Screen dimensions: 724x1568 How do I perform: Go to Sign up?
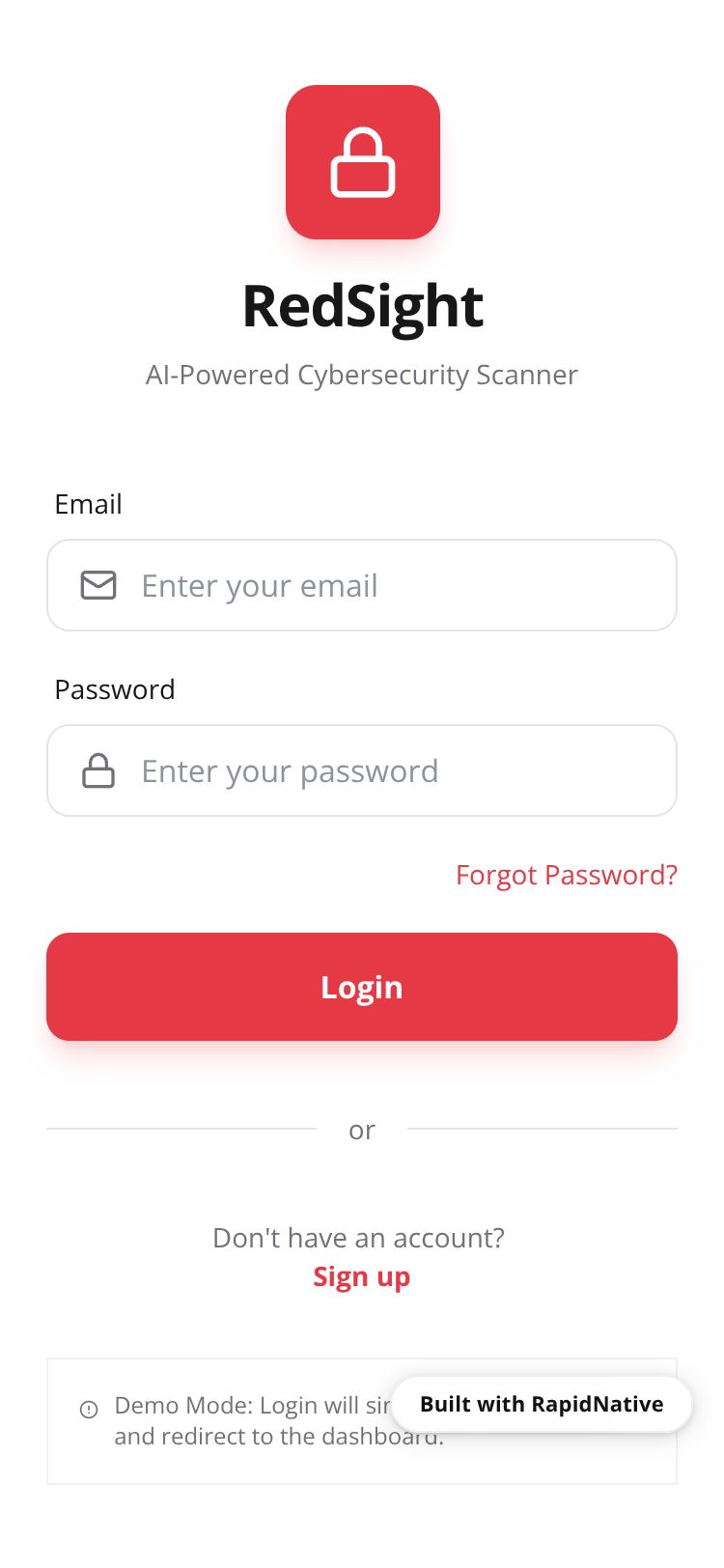(x=362, y=1276)
